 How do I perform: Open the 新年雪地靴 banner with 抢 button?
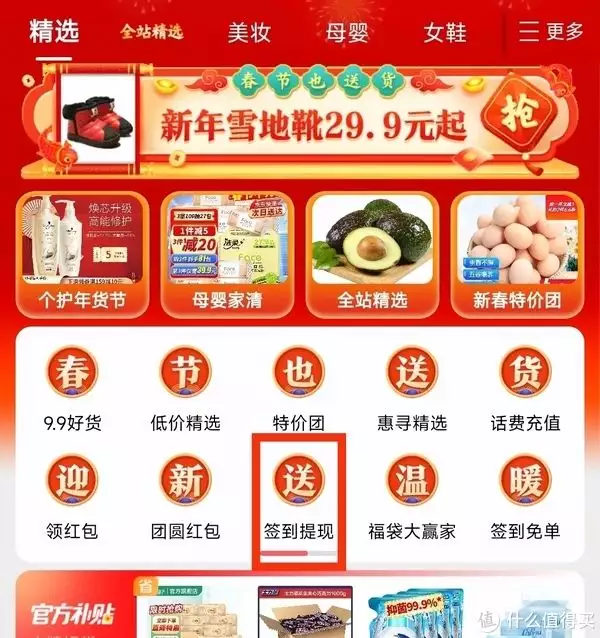click(300, 125)
